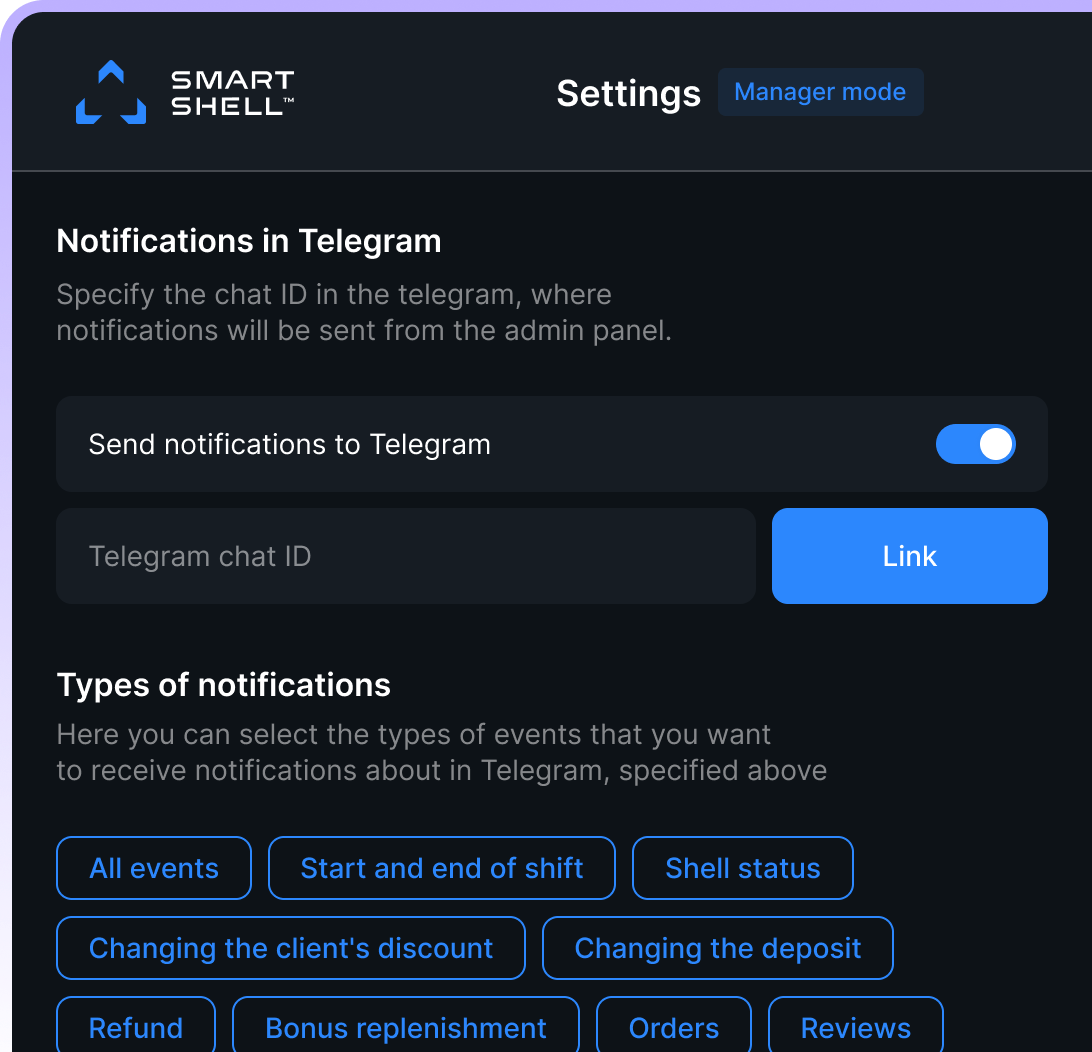Select the Shell status chip
The height and width of the screenshot is (1052, 1092).
point(742,868)
